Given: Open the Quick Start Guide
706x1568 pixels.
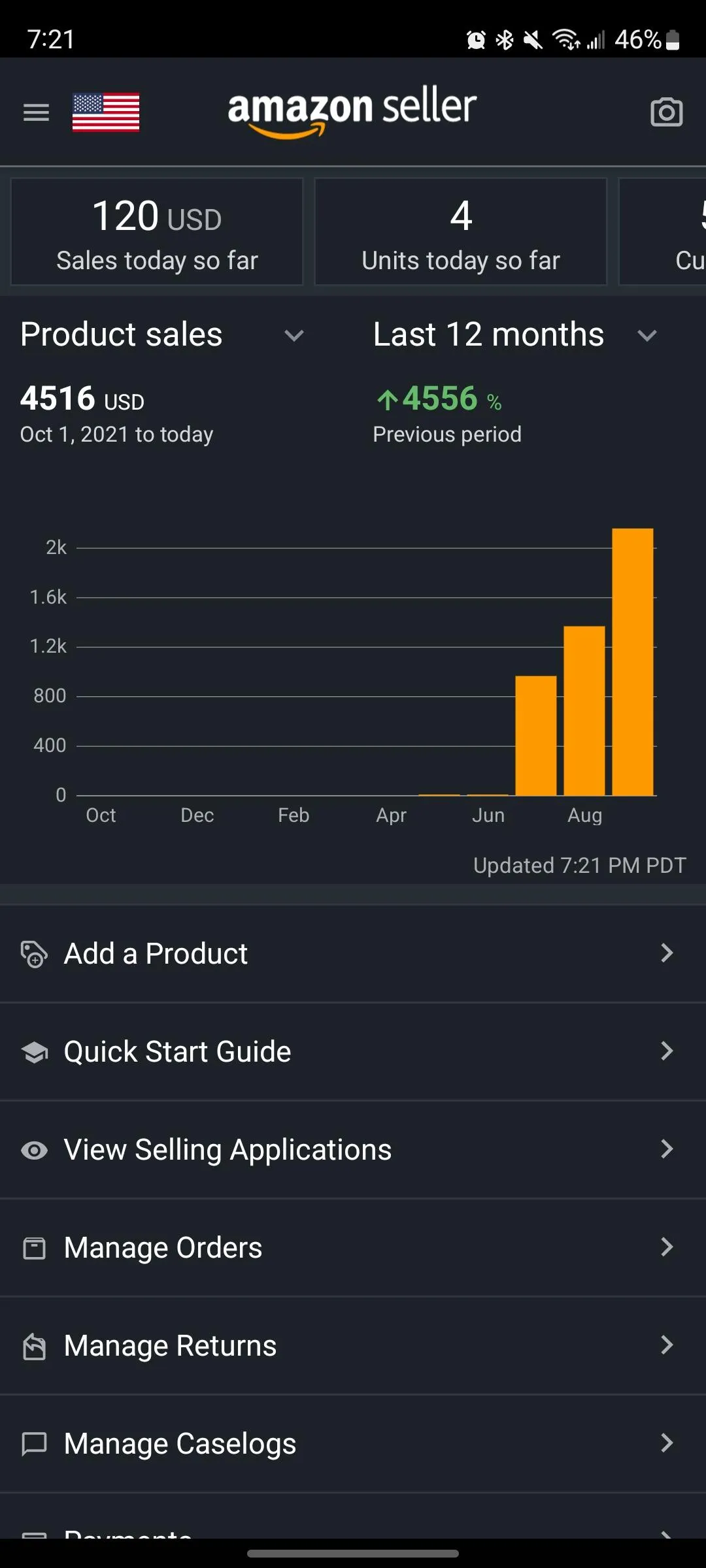Looking at the screenshot, I should pyautogui.click(x=353, y=1051).
